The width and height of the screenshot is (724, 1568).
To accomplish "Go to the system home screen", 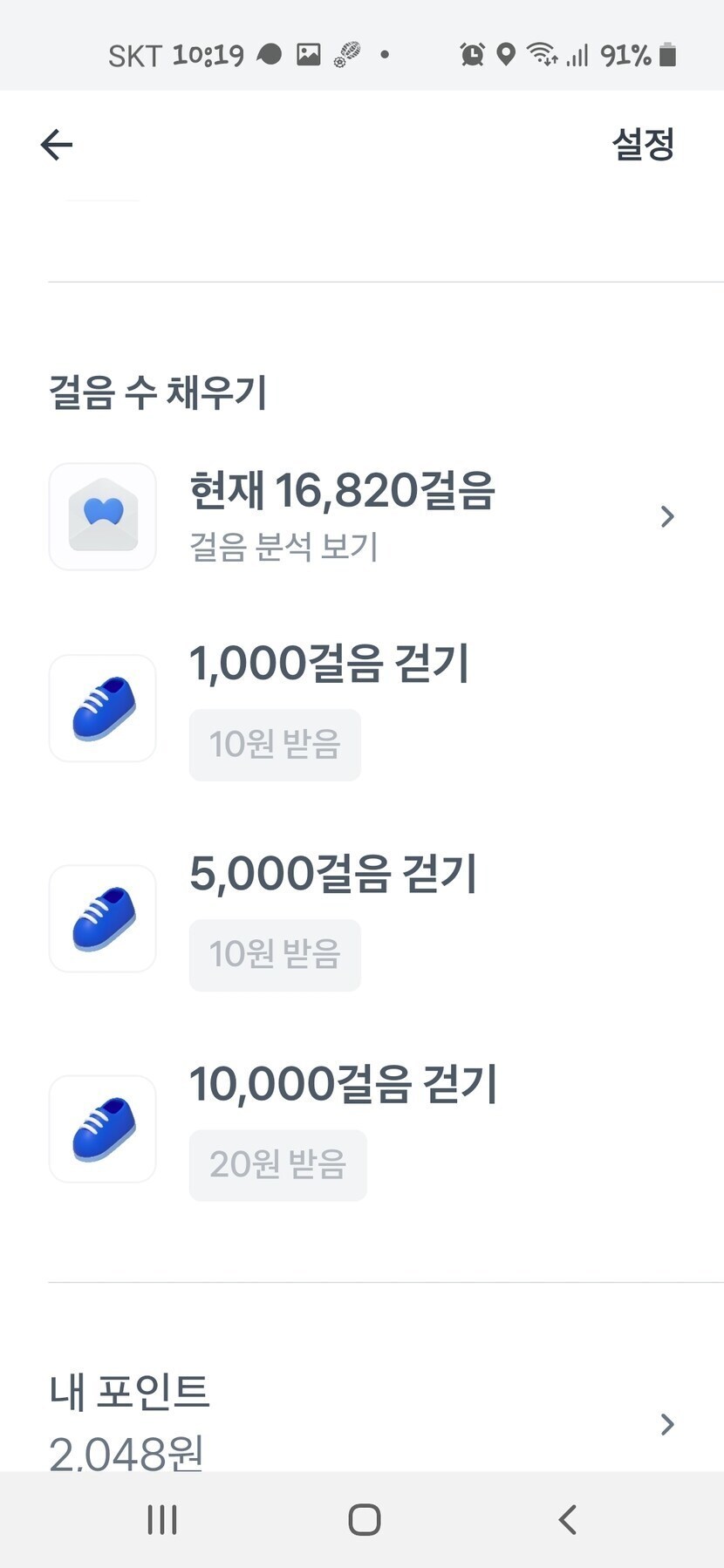I will point(364,1519).
